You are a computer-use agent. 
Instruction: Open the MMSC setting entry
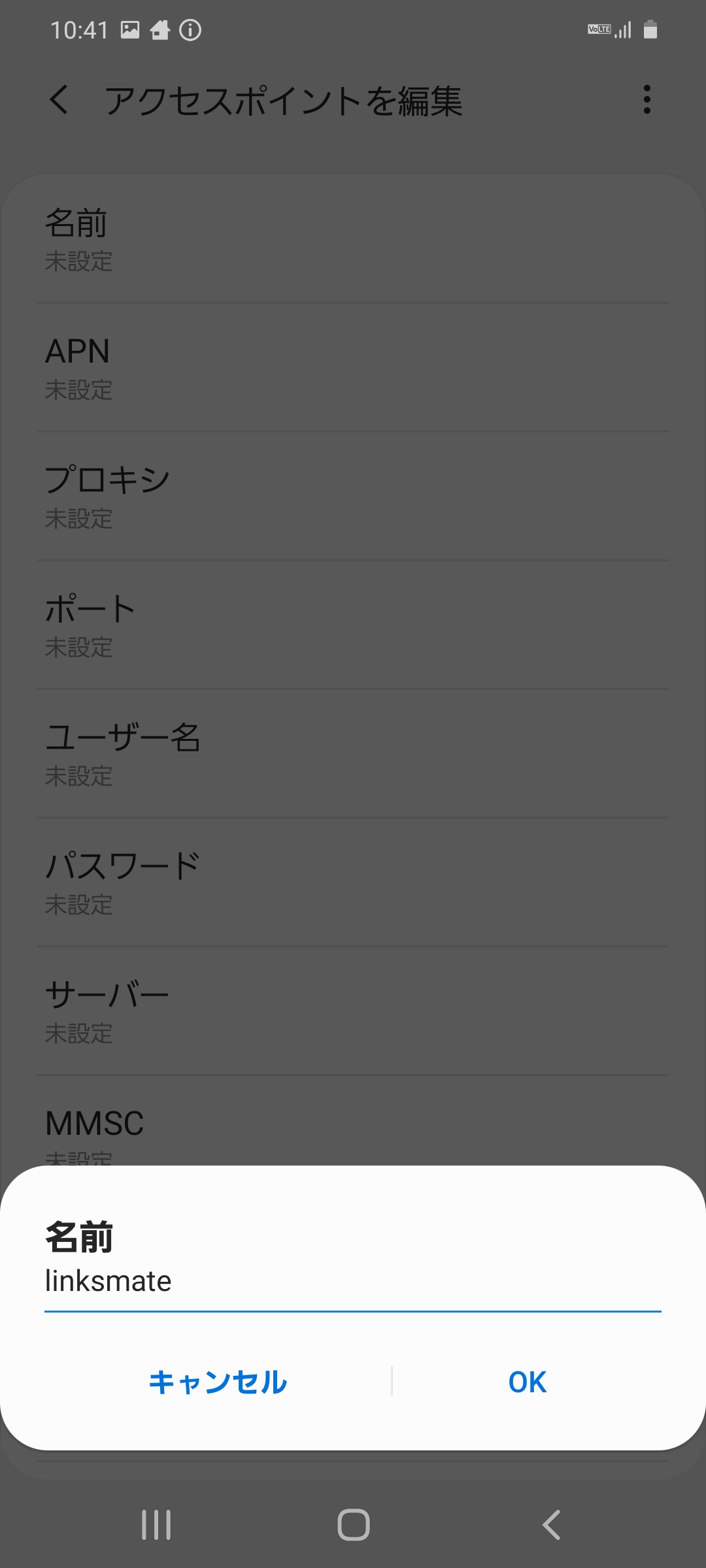(x=353, y=1124)
